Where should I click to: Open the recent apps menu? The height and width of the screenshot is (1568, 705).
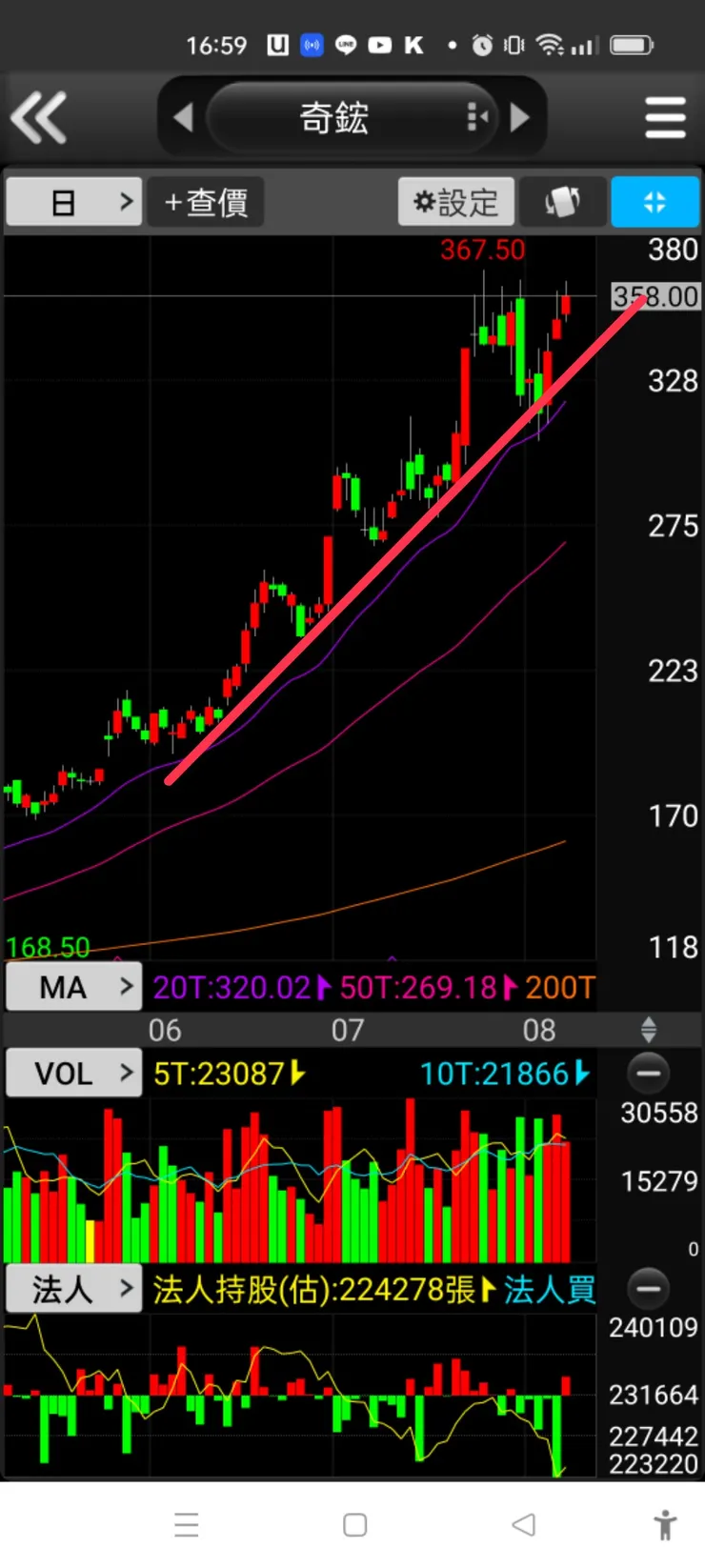click(187, 1524)
